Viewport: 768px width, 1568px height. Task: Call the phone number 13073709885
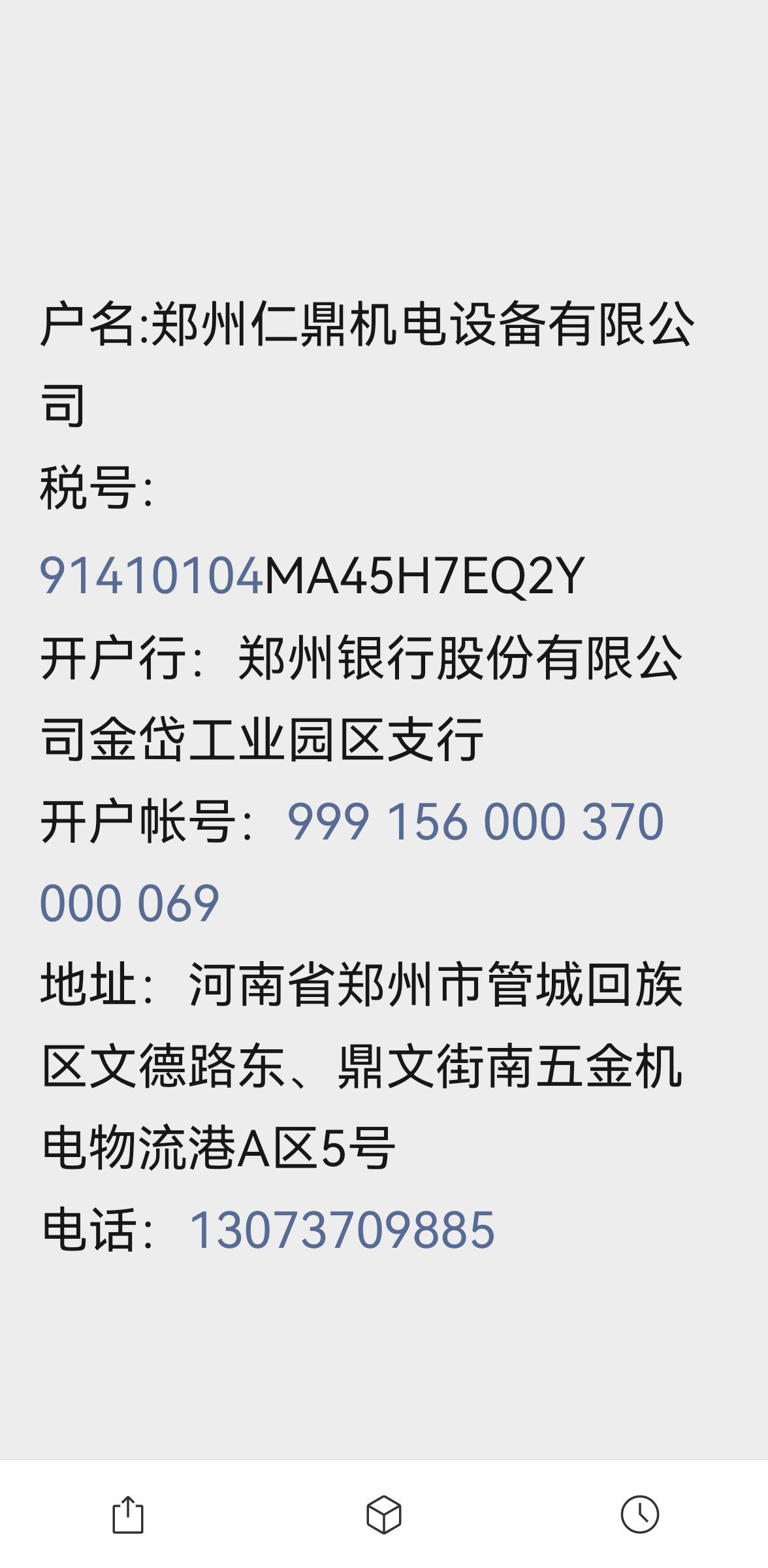point(342,1230)
